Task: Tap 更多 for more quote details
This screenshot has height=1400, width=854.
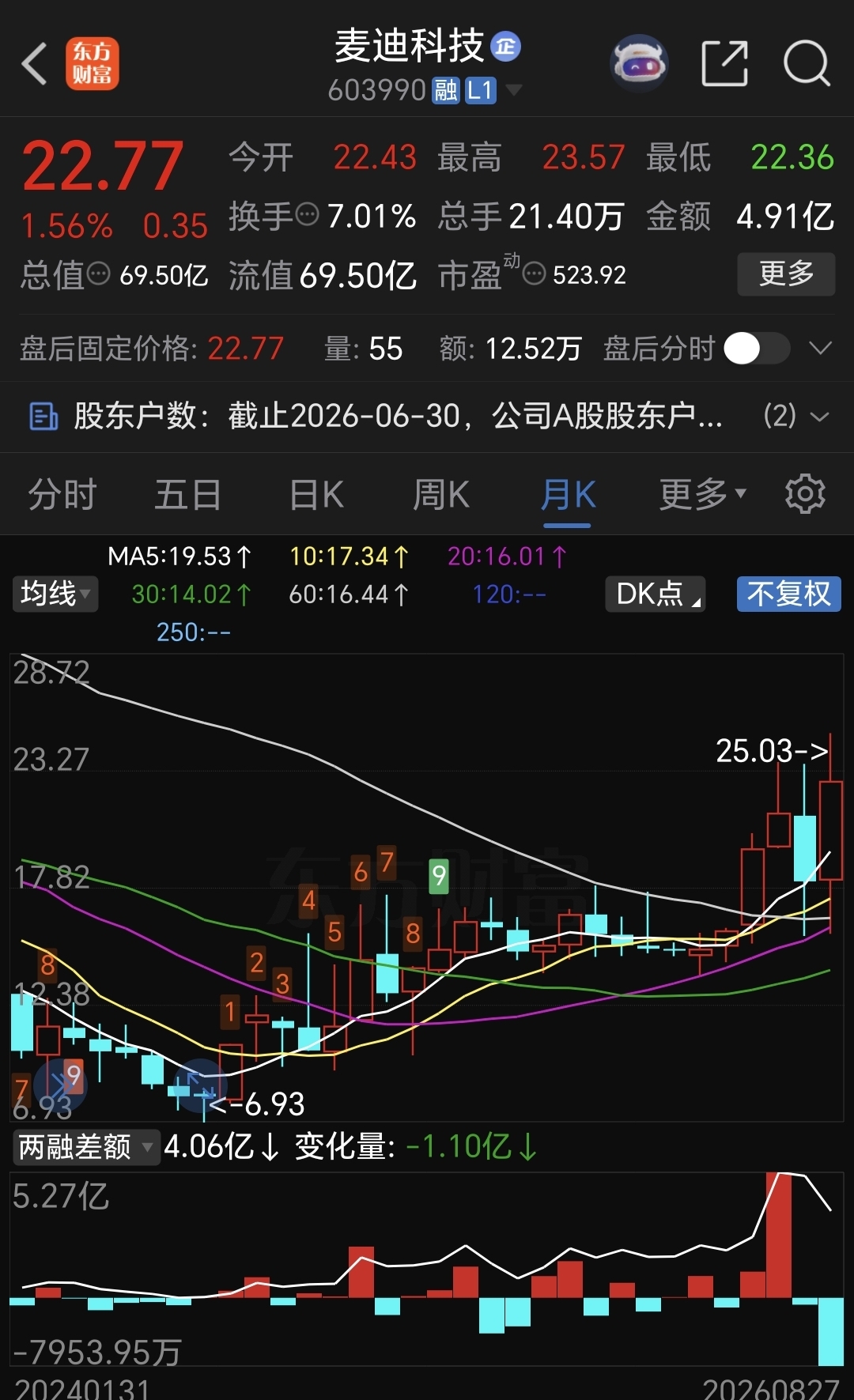Action: click(x=786, y=274)
